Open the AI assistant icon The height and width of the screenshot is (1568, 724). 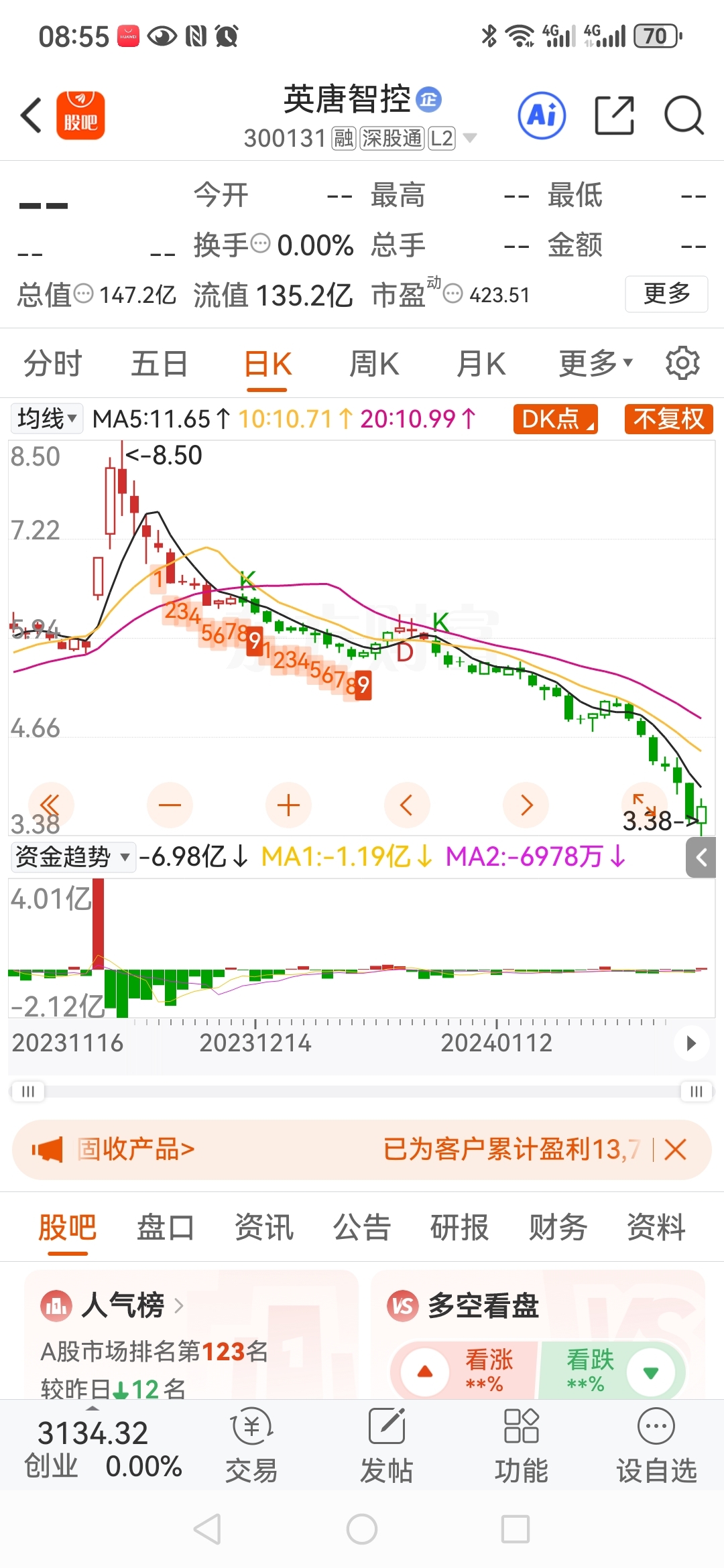pyautogui.click(x=542, y=115)
